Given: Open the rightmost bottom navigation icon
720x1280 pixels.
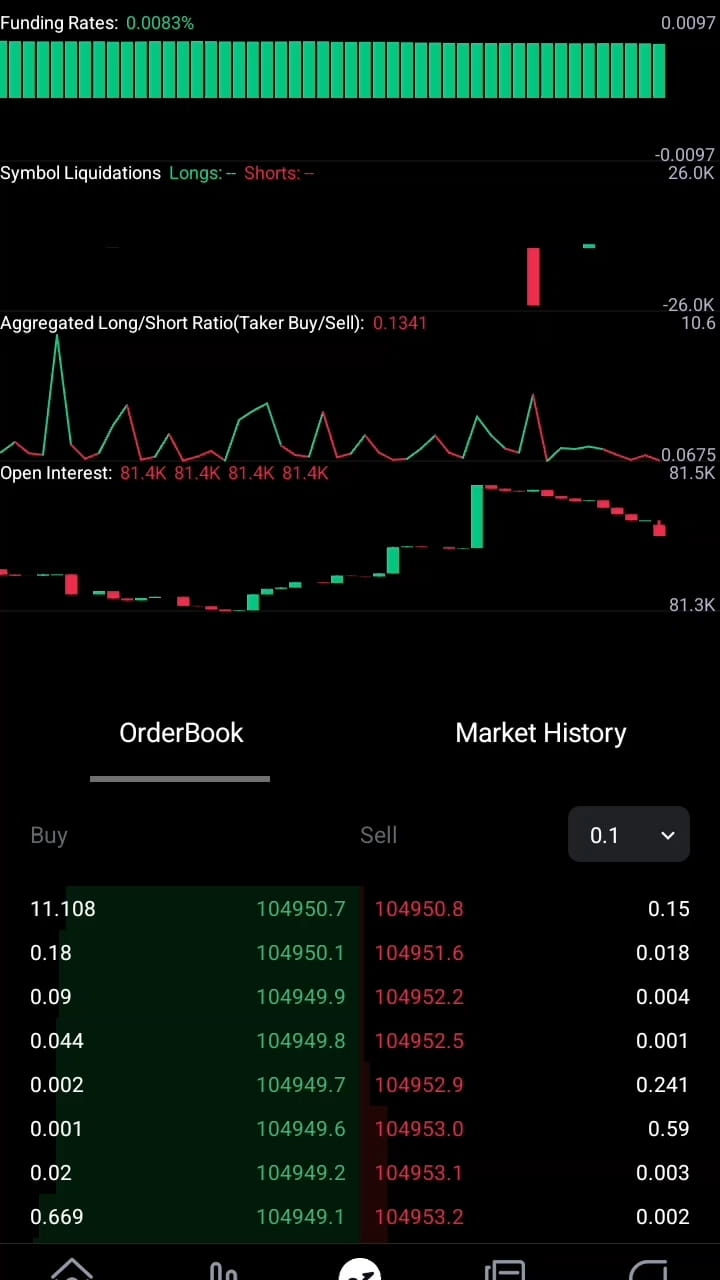Looking at the screenshot, I should tap(648, 1270).
